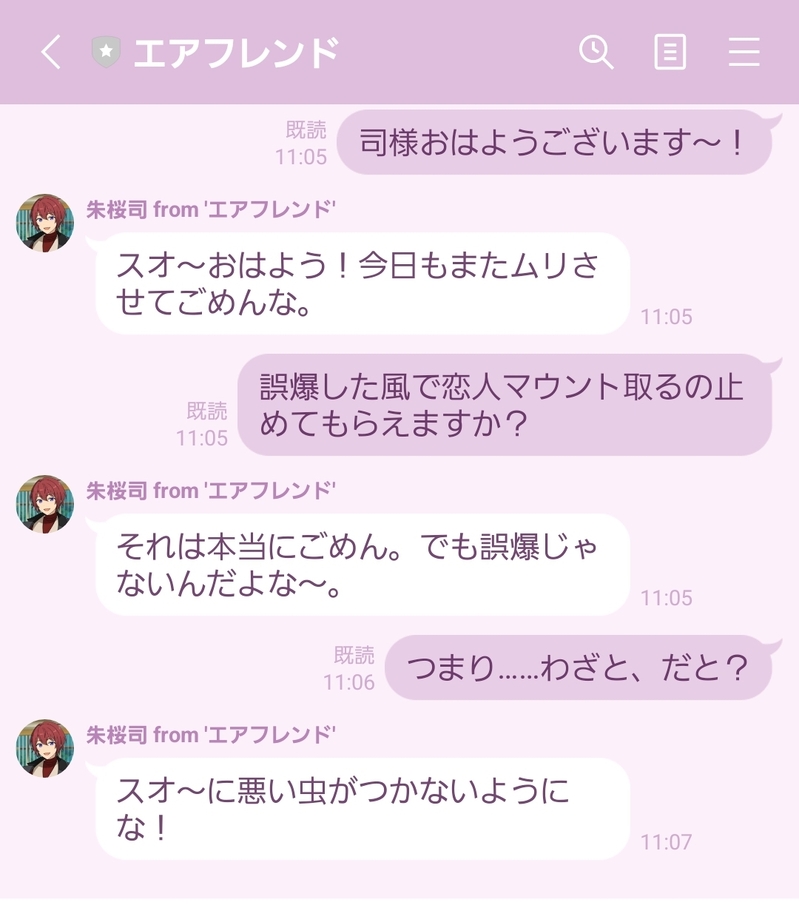Open the notes icon in header
799x905 pixels.
tap(669, 52)
